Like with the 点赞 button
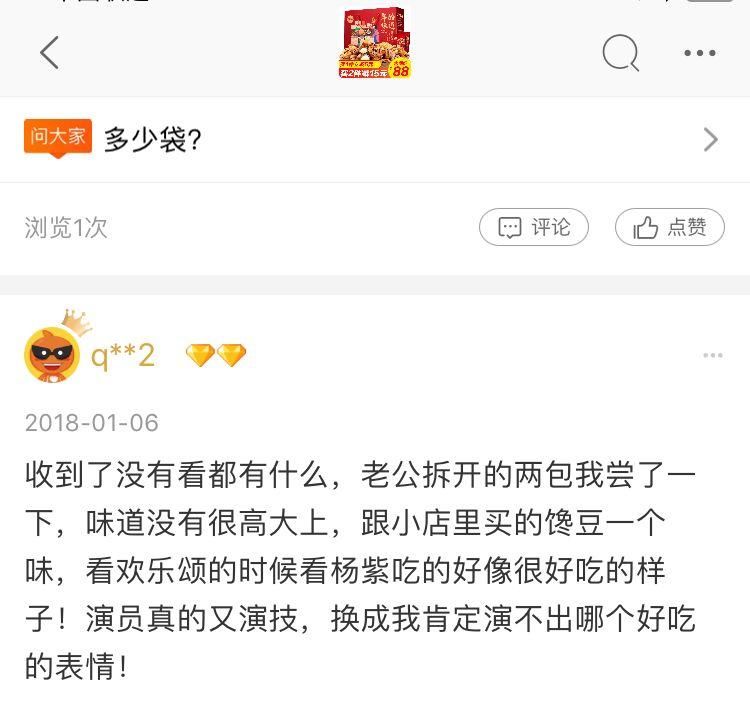Viewport: 750px width, 704px height. [x=669, y=227]
